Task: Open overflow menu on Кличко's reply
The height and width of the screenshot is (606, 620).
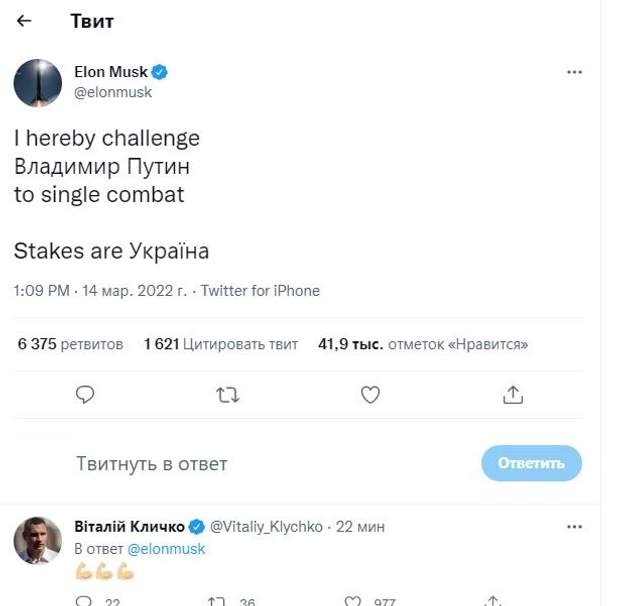Action: (574, 527)
